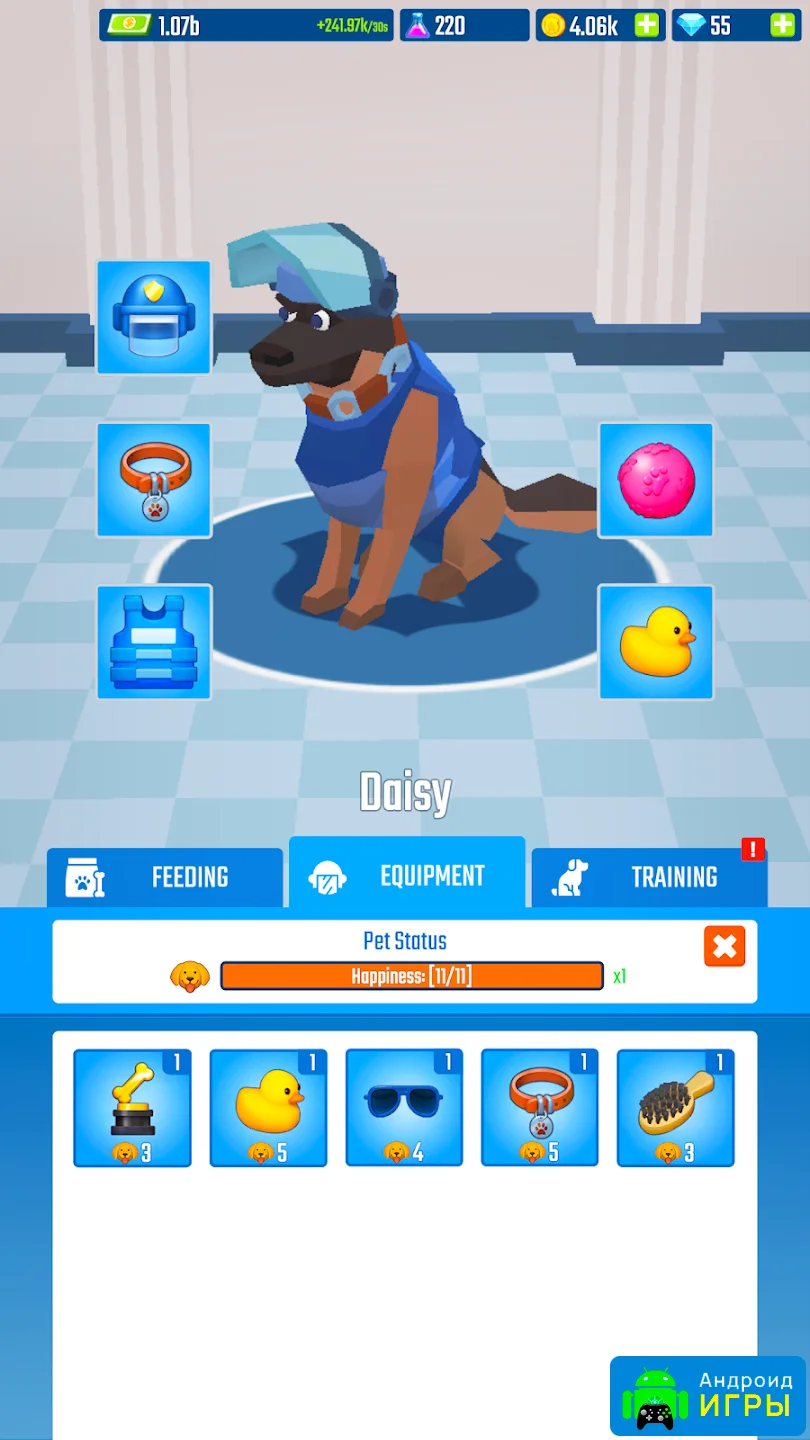
Task: Choose the golden bone trophy item
Action: tap(132, 1107)
